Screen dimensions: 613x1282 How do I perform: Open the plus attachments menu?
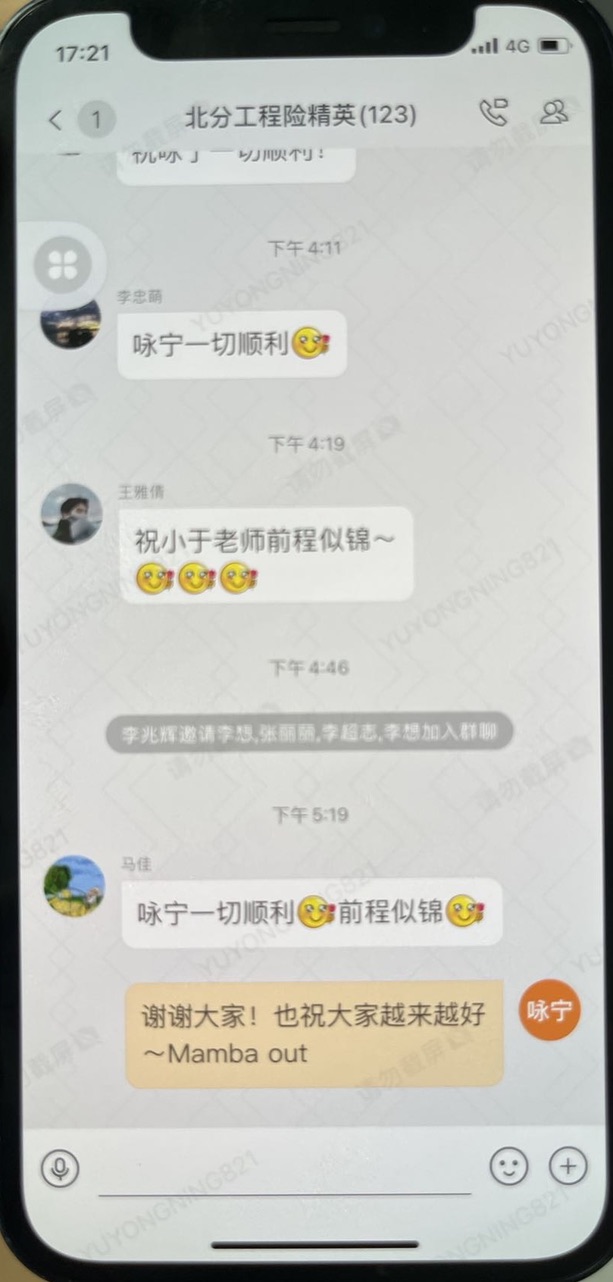point(568,1166)
